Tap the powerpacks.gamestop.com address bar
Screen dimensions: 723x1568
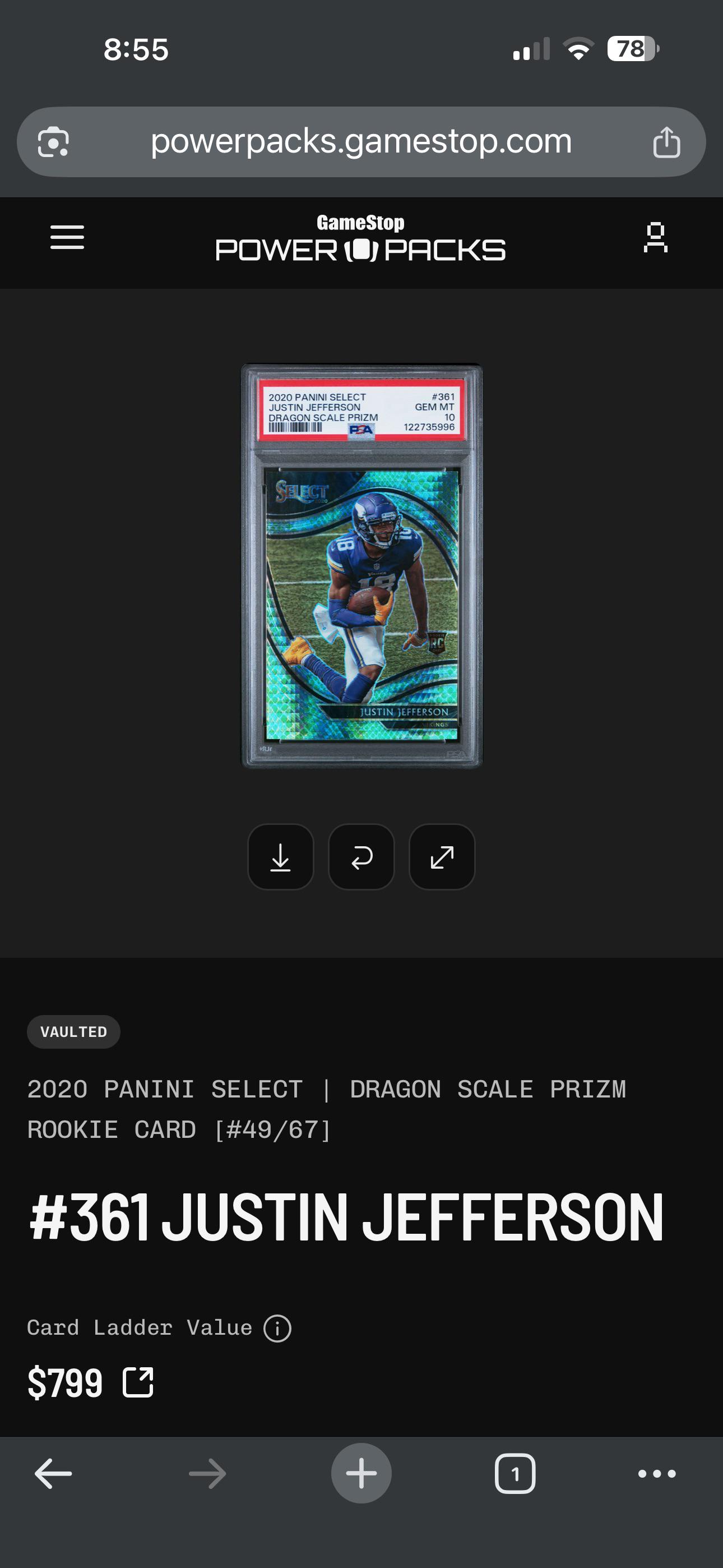361,142
